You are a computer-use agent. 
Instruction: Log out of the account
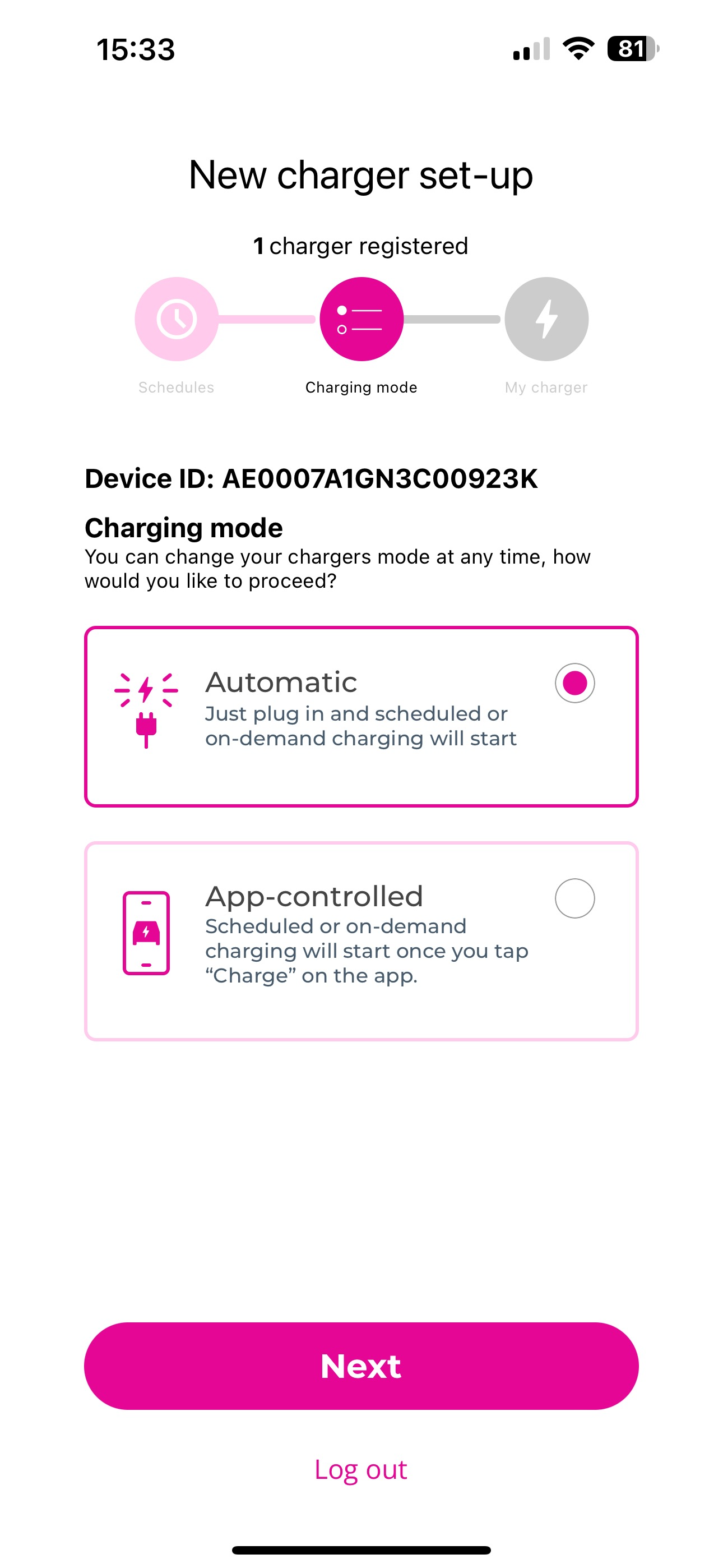coord(361,1469)
